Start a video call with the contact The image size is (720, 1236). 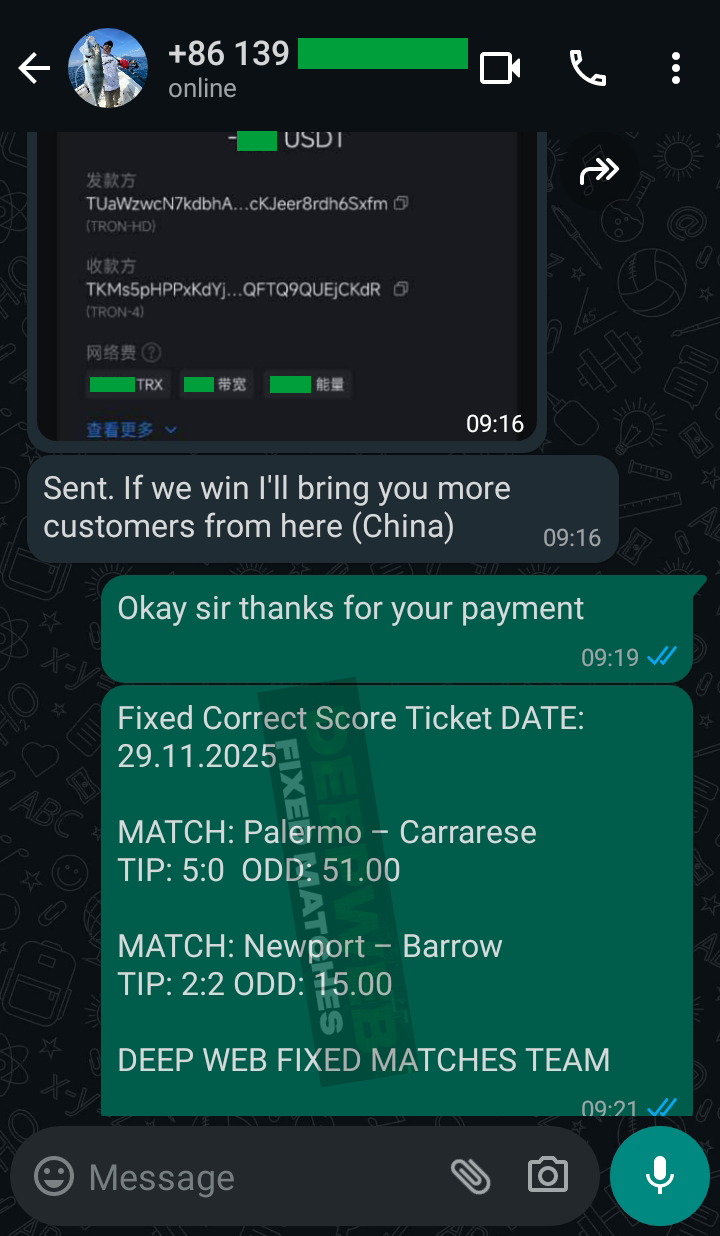[x=499, y=68]
